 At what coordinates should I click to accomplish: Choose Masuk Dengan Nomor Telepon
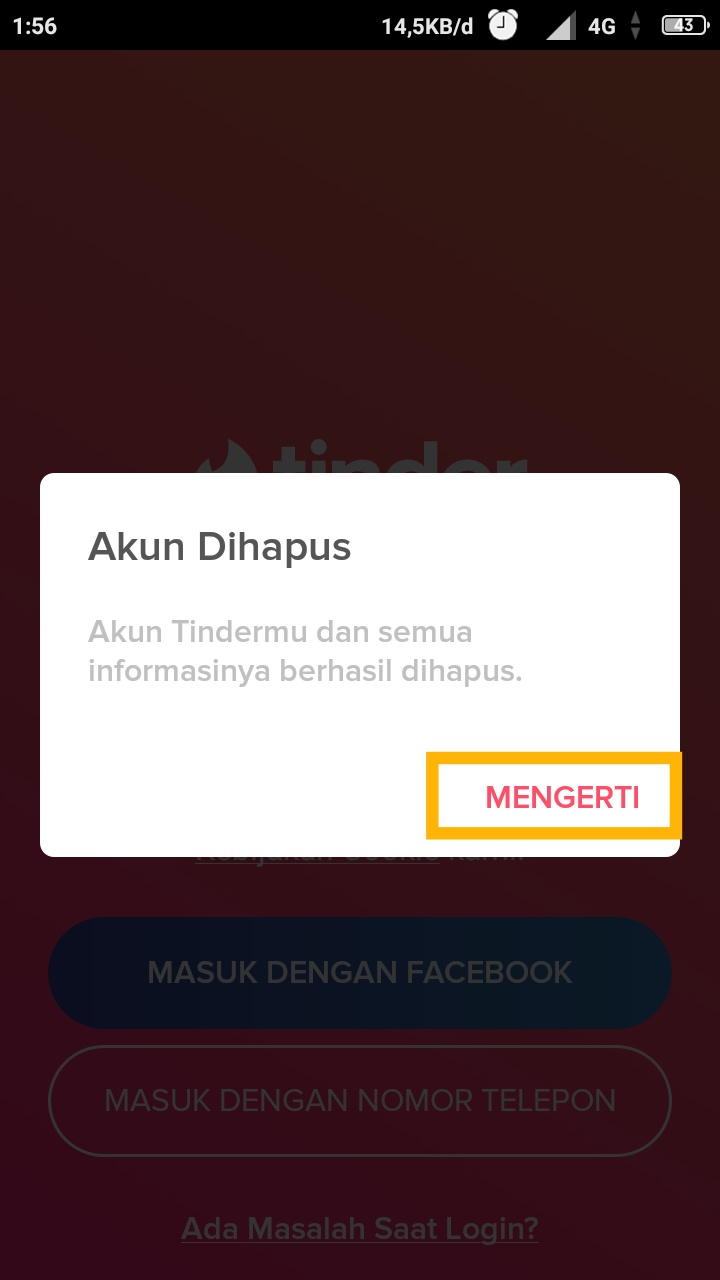point(360,1101)
